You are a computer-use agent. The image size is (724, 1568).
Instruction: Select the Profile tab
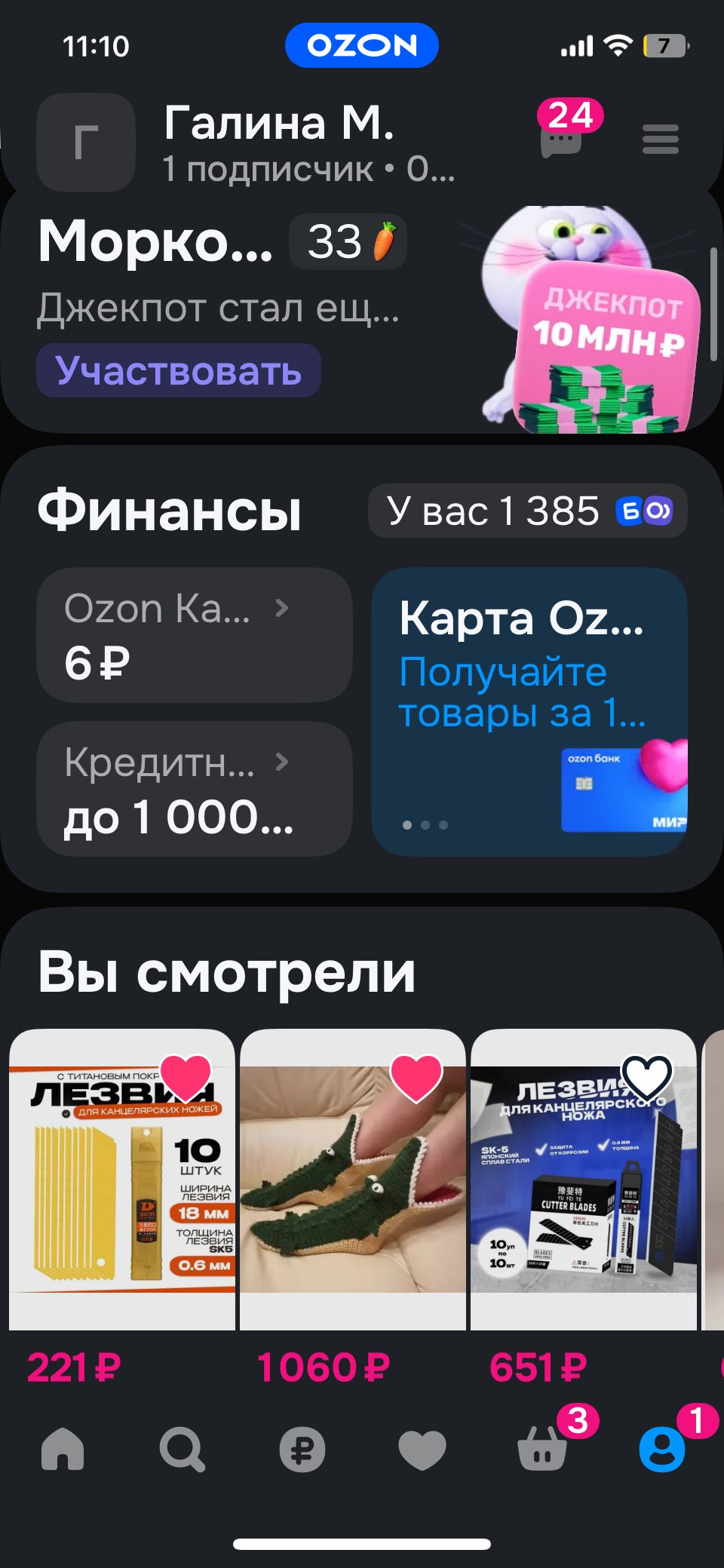[x=661, y=1449]
